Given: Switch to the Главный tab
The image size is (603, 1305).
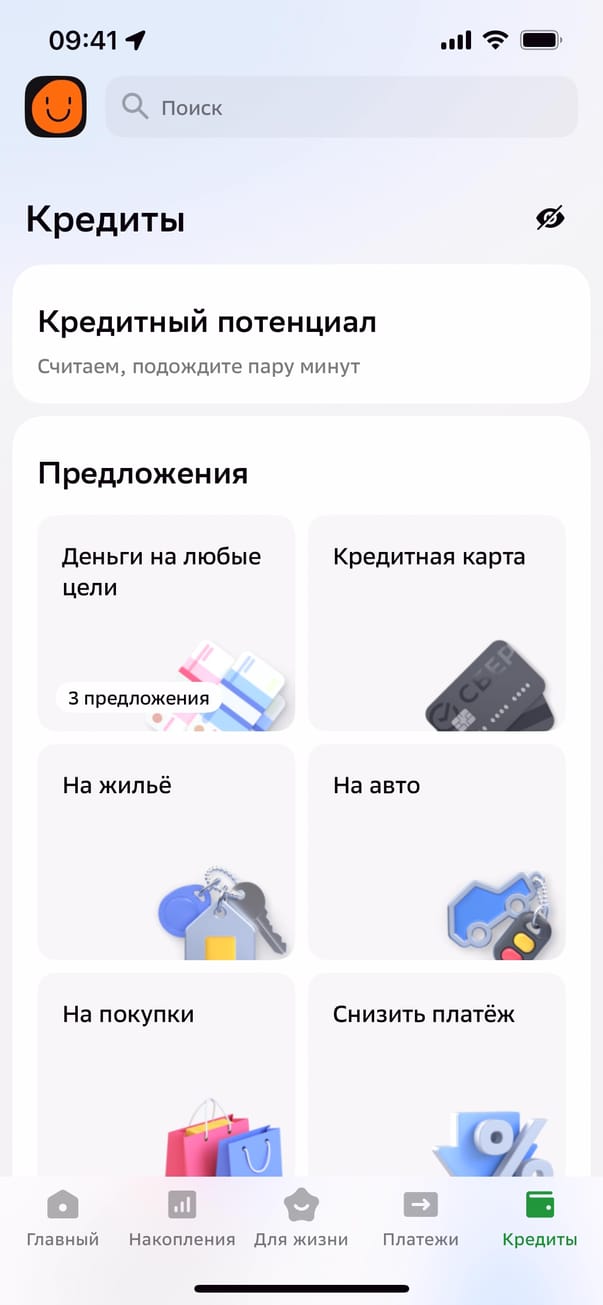Looking at the screenshot, I should pos(62,1220).
